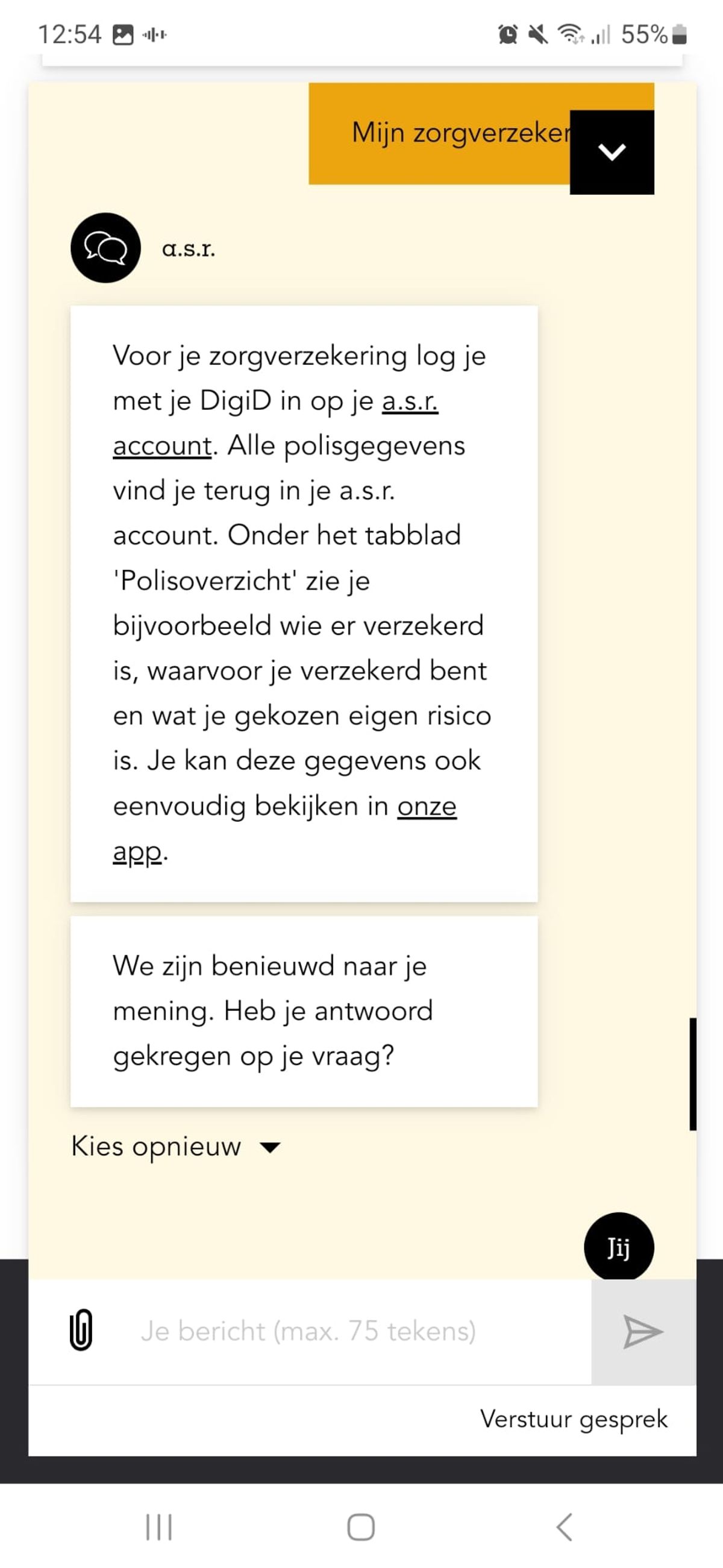Collapse the chat with the chevron button
Viewport: 723px width, 1568px height.
click(x=612, y=152)
